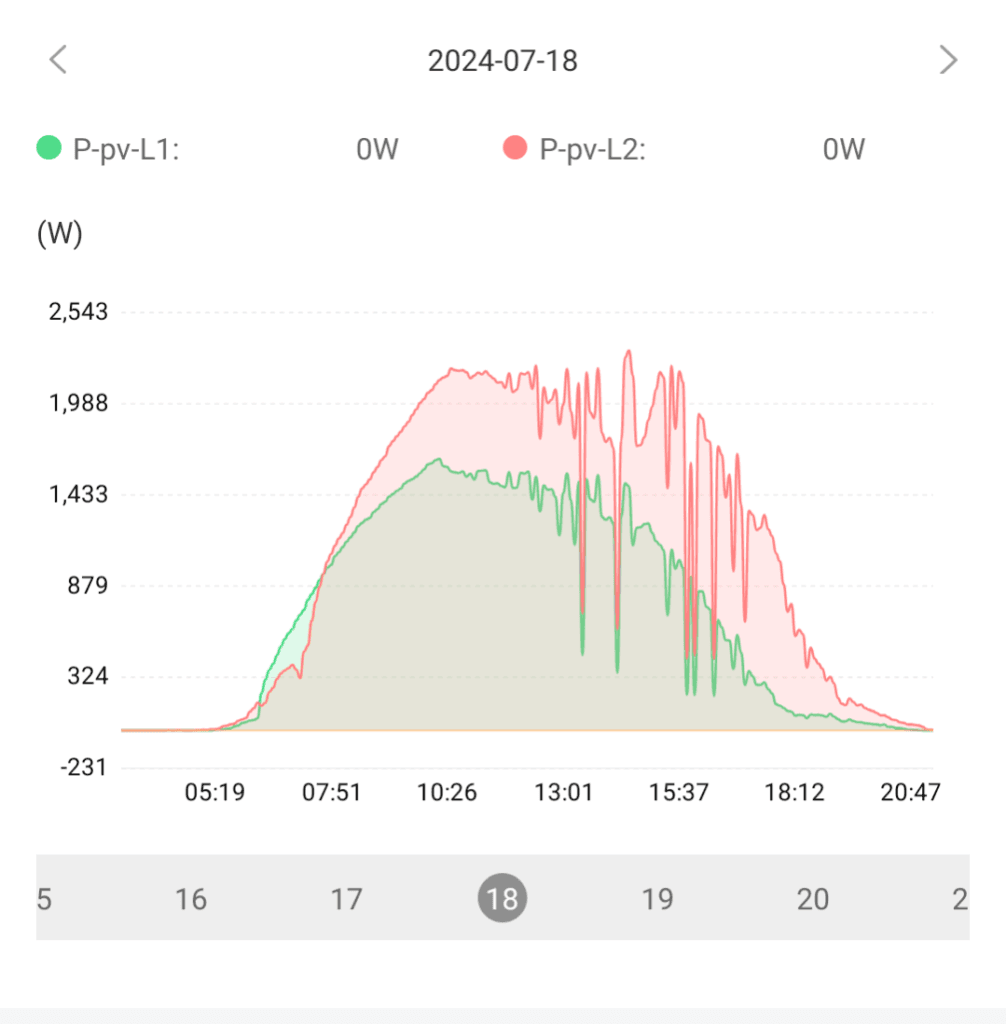This screenshot has width=1006, height=1024.
Task: Click the orange baseline along the chart bottom
Action: coord(500,732)
